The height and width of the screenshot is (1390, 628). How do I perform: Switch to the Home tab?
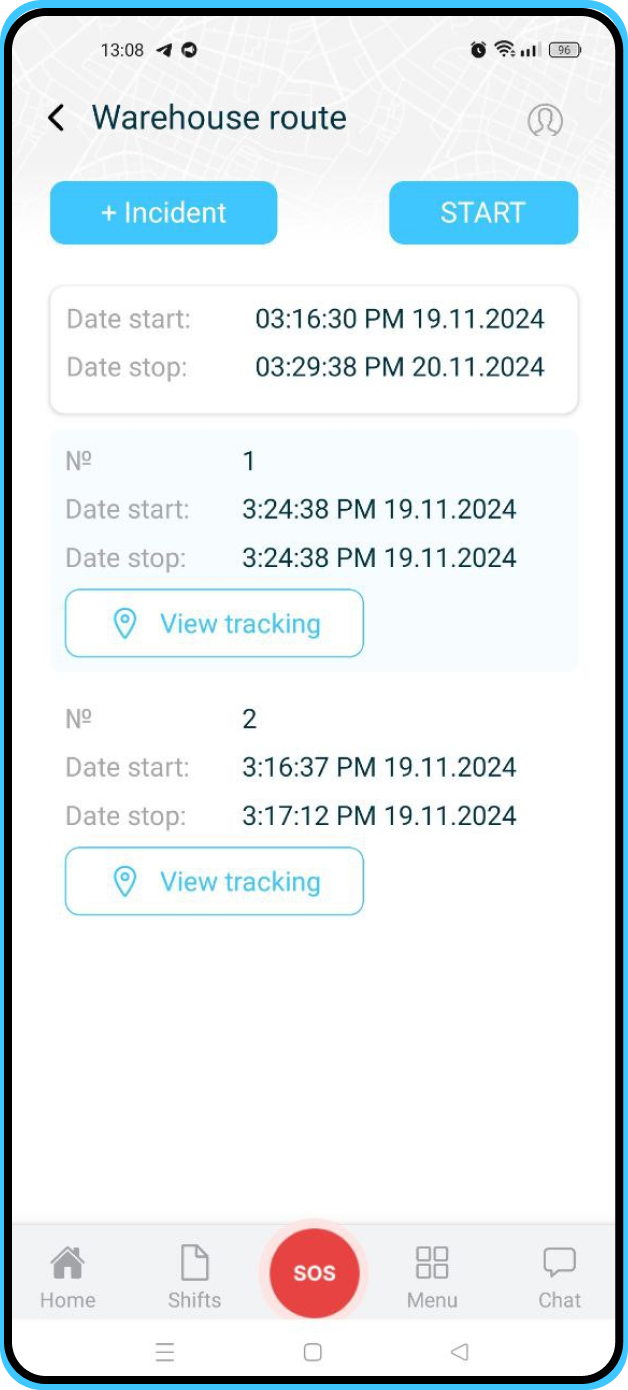[x=68, y=1276]
